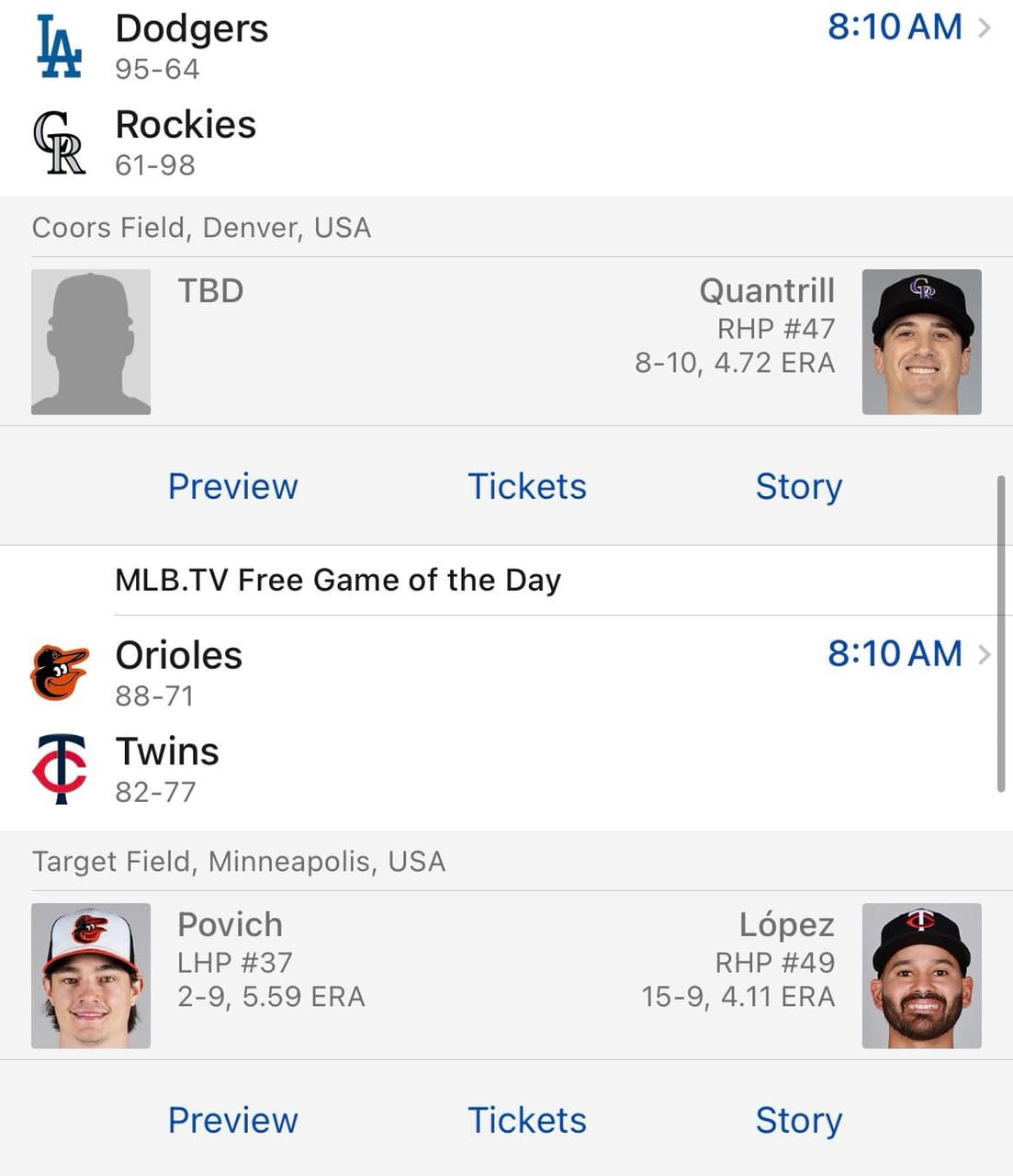The height and width of the screenshot is (1176, 1013).
Task: Read the Story for Dodgers-Rockies
Action: [x=798, y=487]
